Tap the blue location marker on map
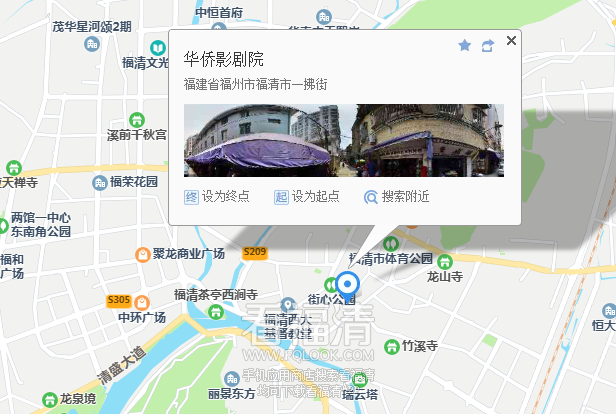Viewport: 616px width, 414px height. pyautogui.click(x=347, y=285)
